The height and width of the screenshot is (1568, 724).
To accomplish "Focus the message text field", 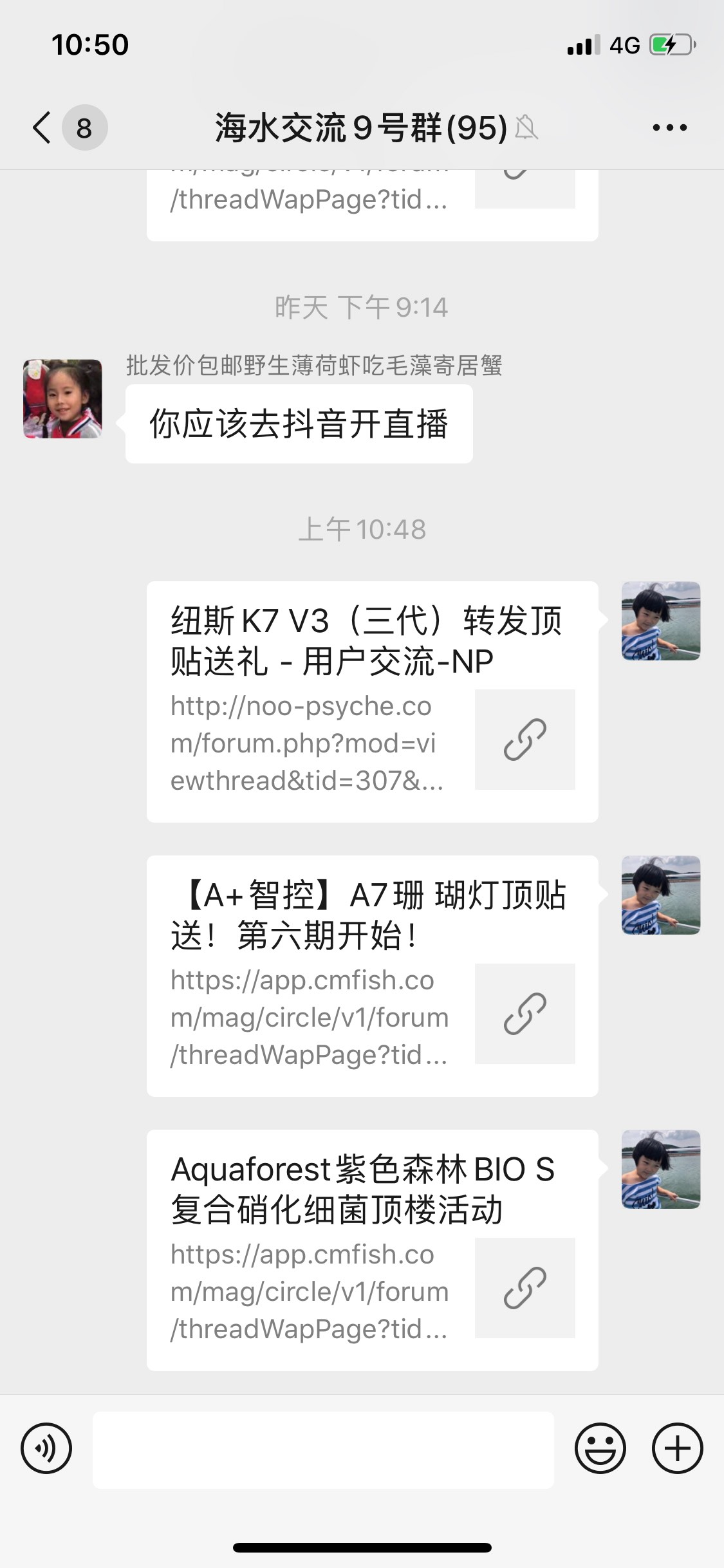I will click(323, 1450).
